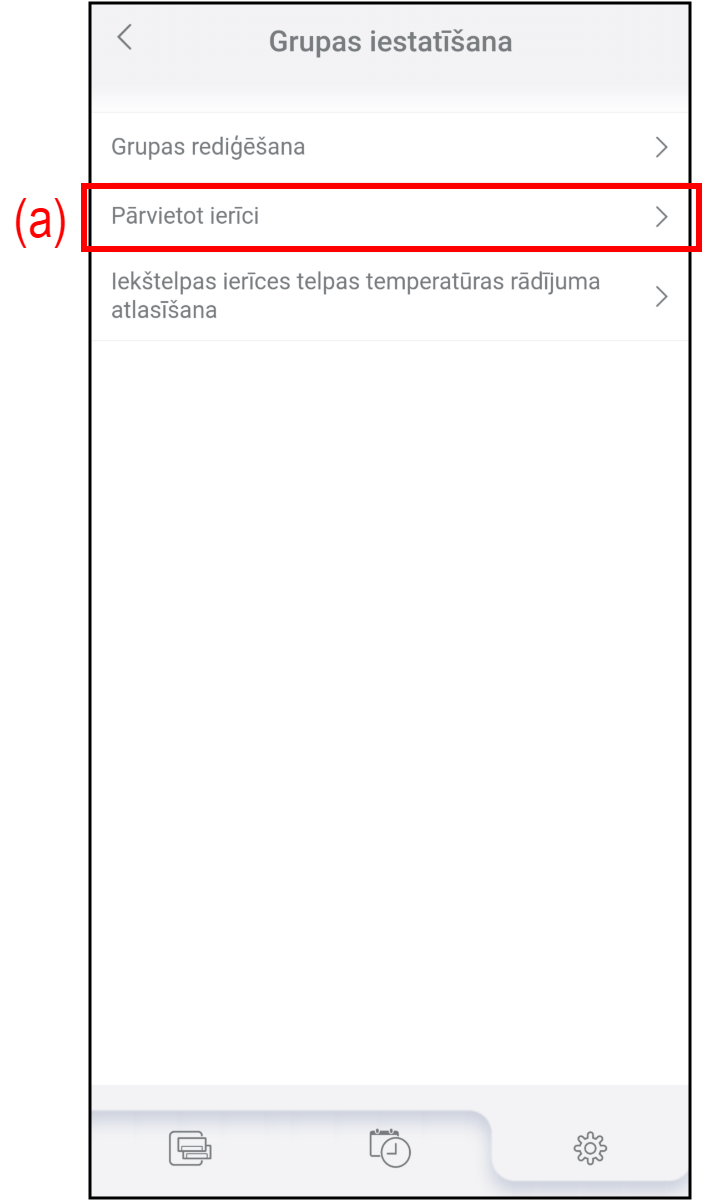Switch to the settings gear tab
This screenshot has width=705, height=1202.
point(590,1148)
